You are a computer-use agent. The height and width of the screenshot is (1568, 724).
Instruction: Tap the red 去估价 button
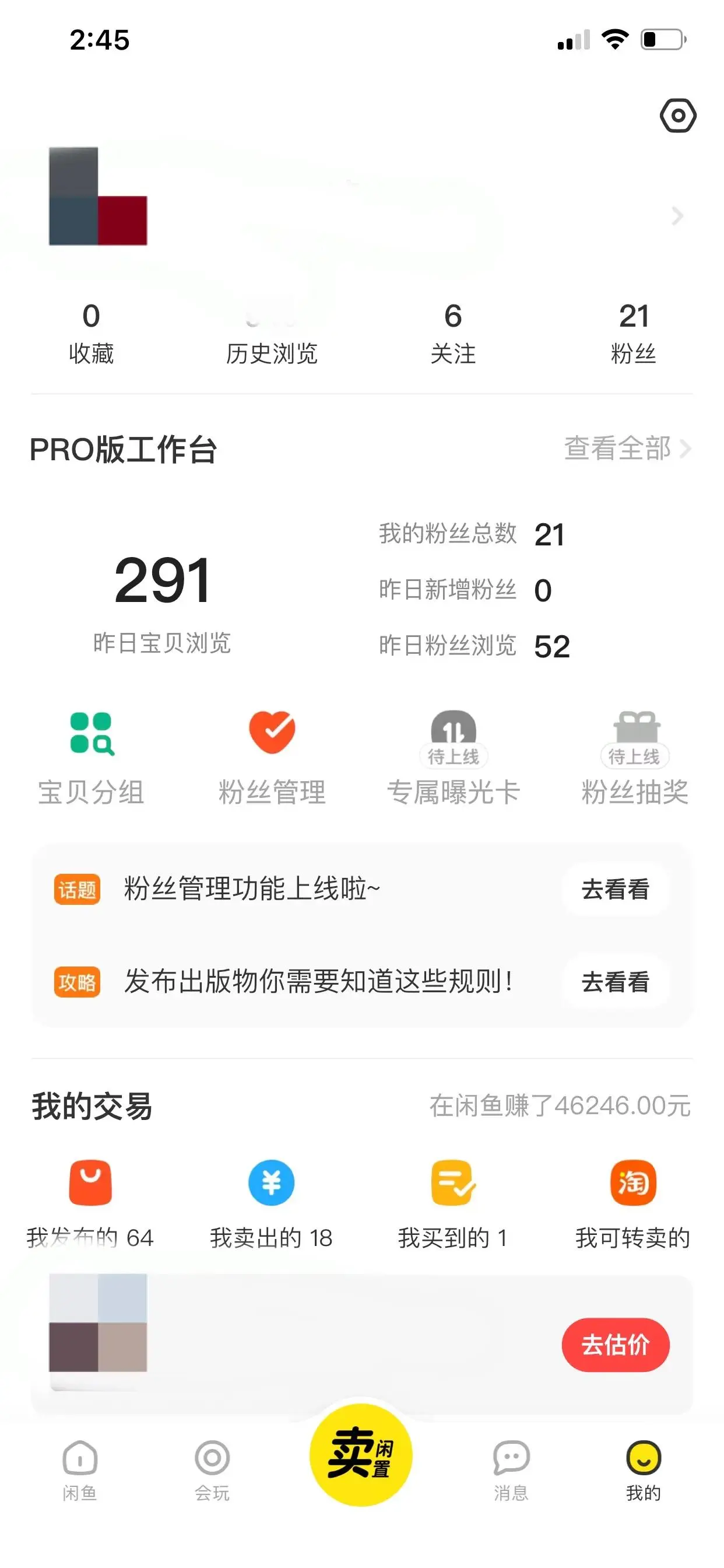point(615,1345)
